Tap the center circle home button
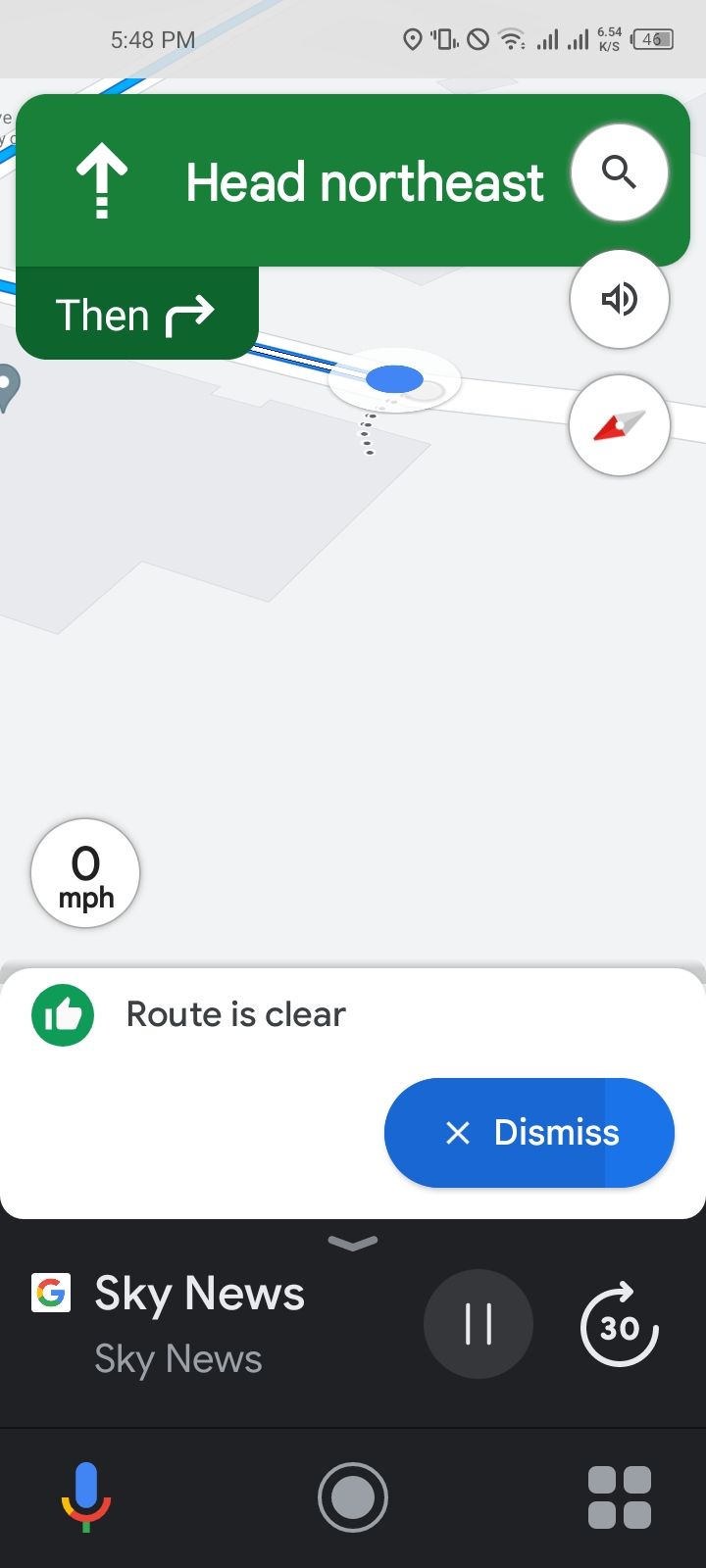Screen dimensions: 706x1568 point(352,1496)
